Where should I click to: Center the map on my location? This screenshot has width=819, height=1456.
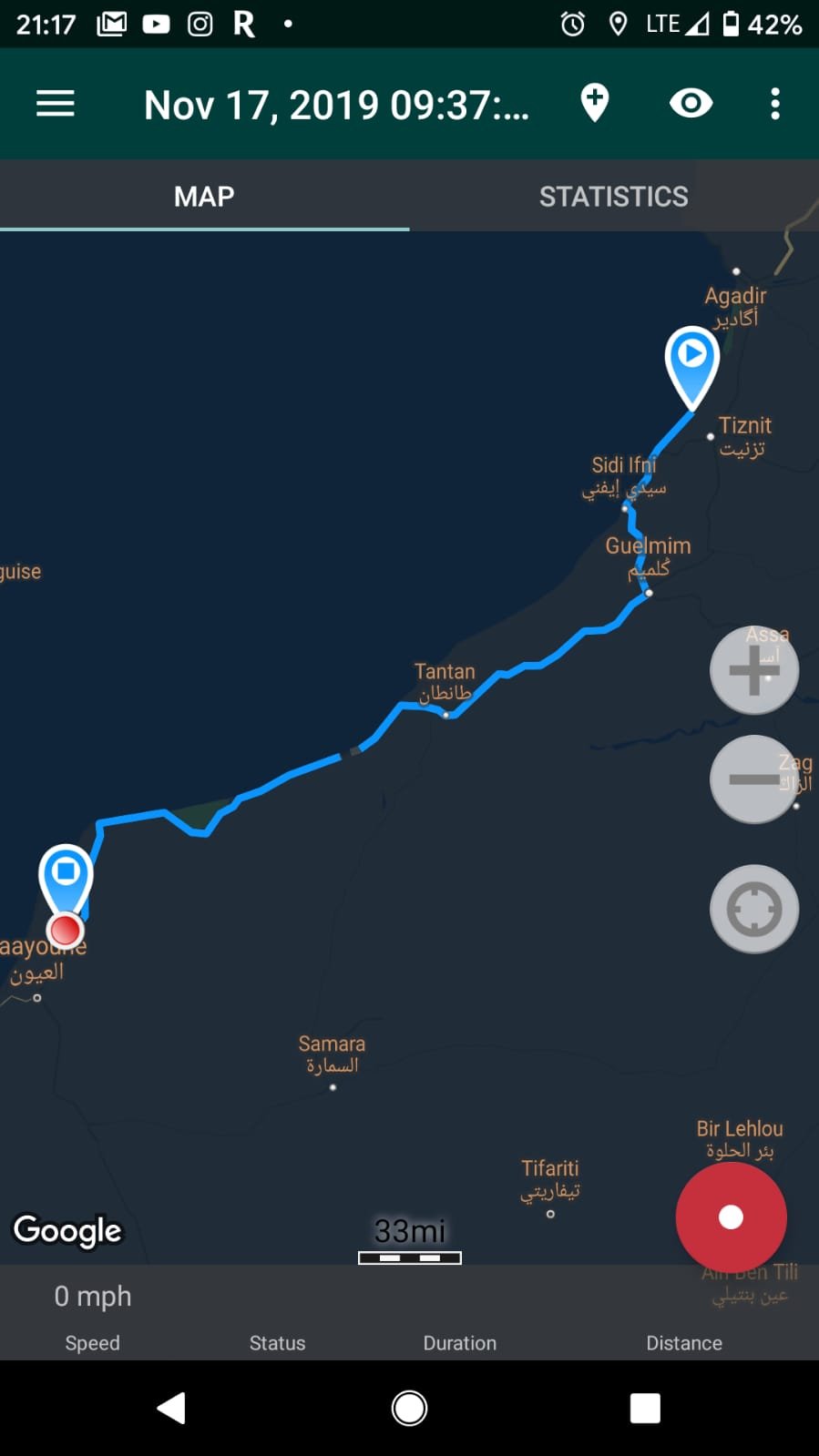[753, 909]
